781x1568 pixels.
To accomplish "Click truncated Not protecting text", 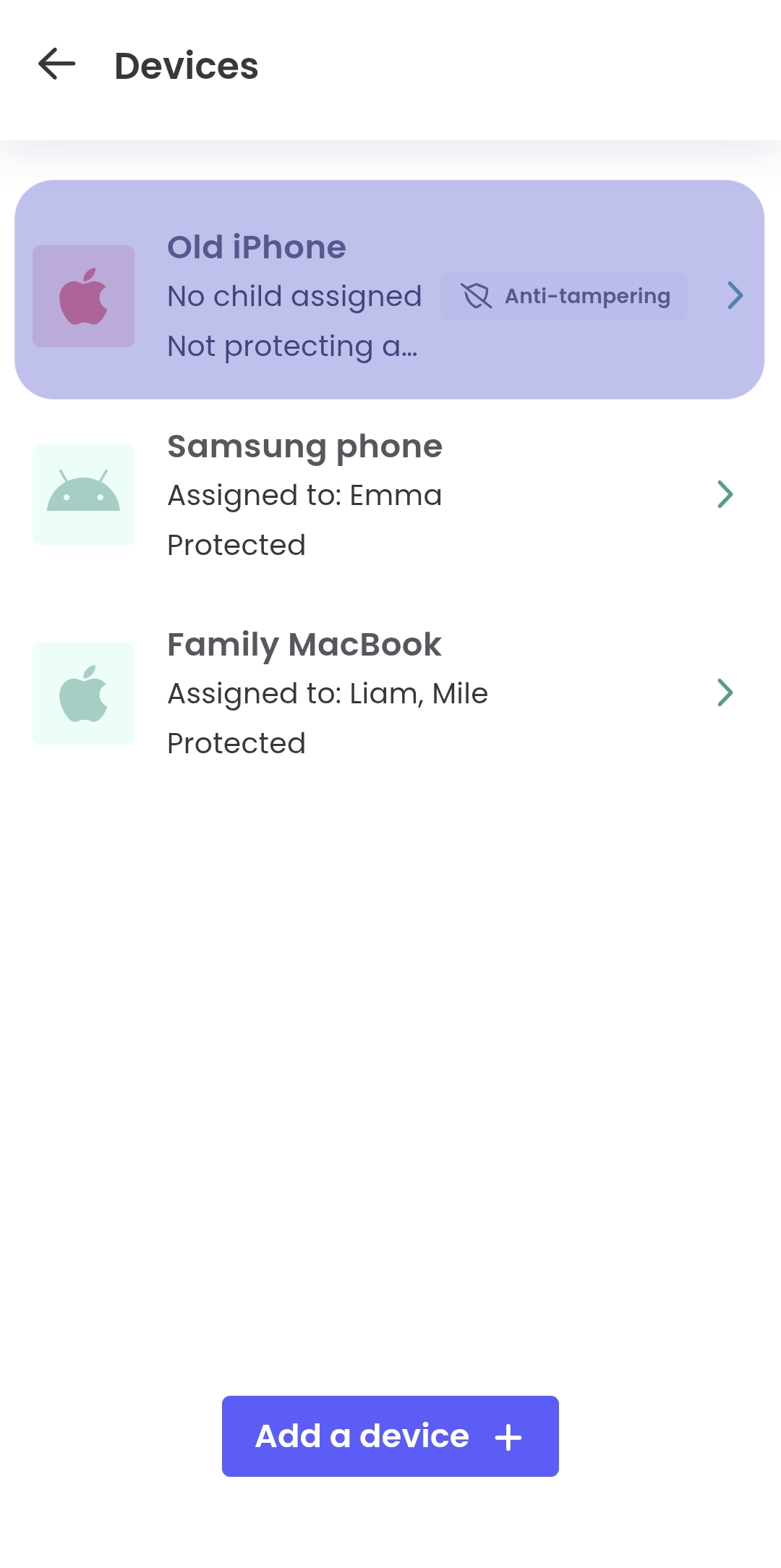I will click(292, 346).
